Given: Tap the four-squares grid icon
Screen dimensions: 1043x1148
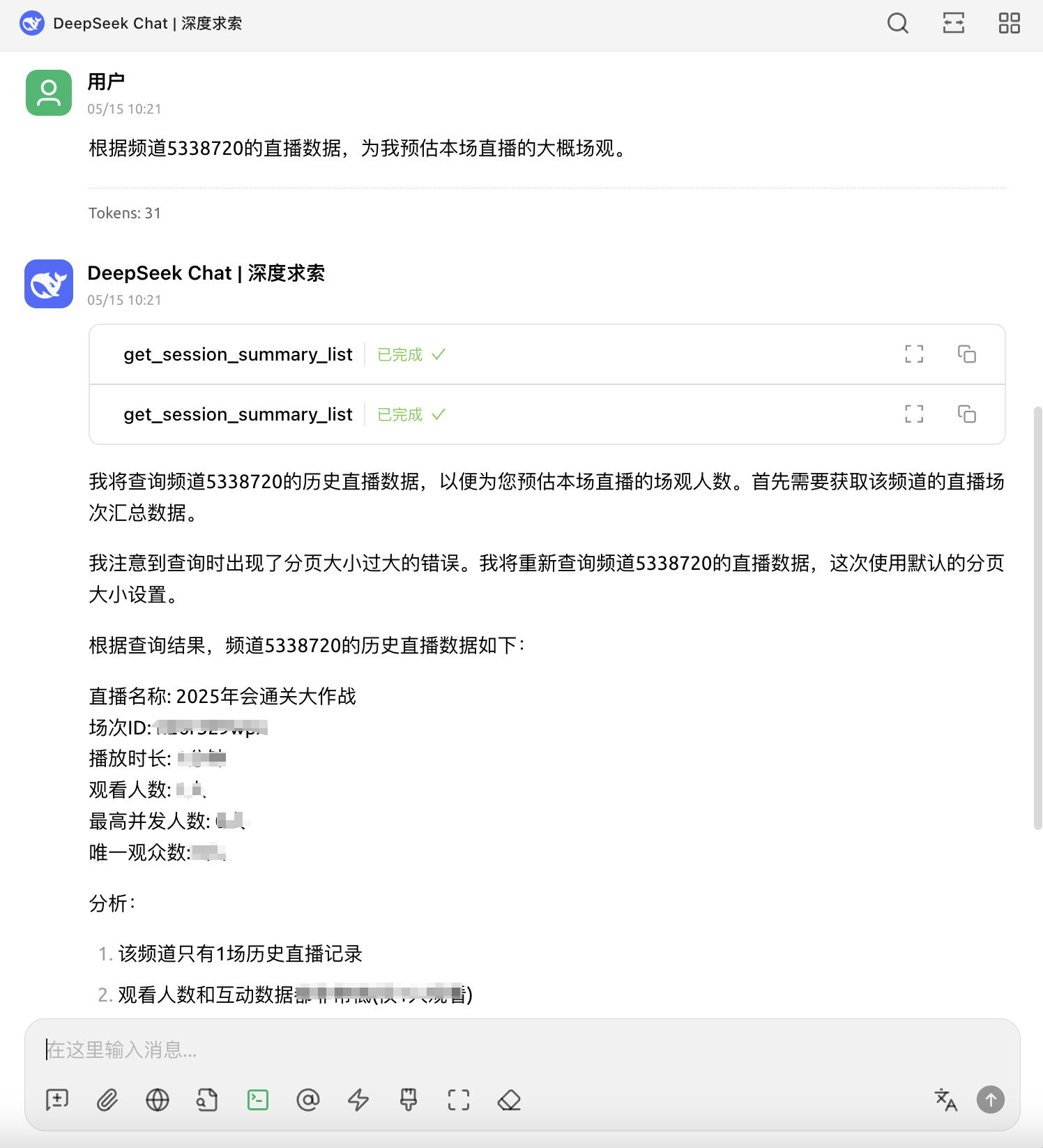Looking at the screenshot, I should tap(1009, 24).
